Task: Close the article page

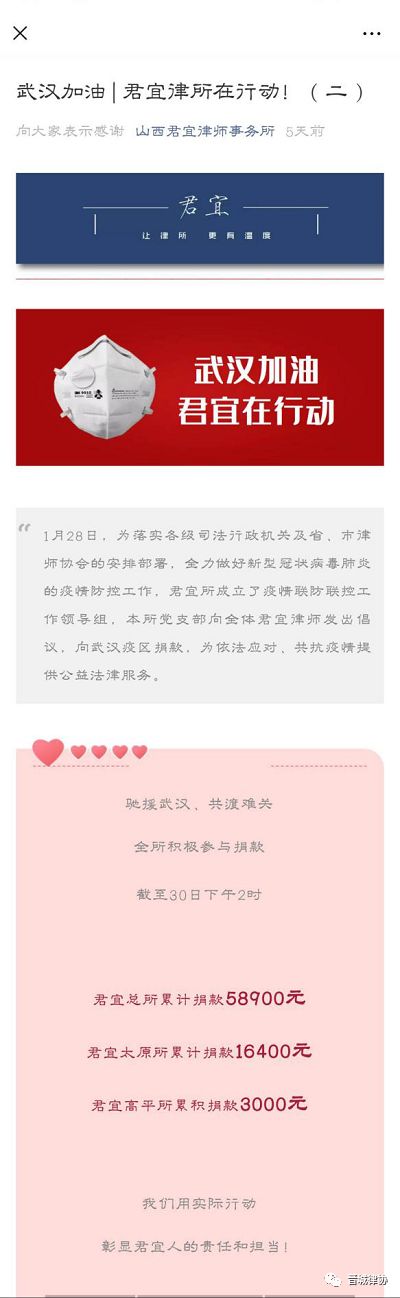Action: [x=20, y=33]
